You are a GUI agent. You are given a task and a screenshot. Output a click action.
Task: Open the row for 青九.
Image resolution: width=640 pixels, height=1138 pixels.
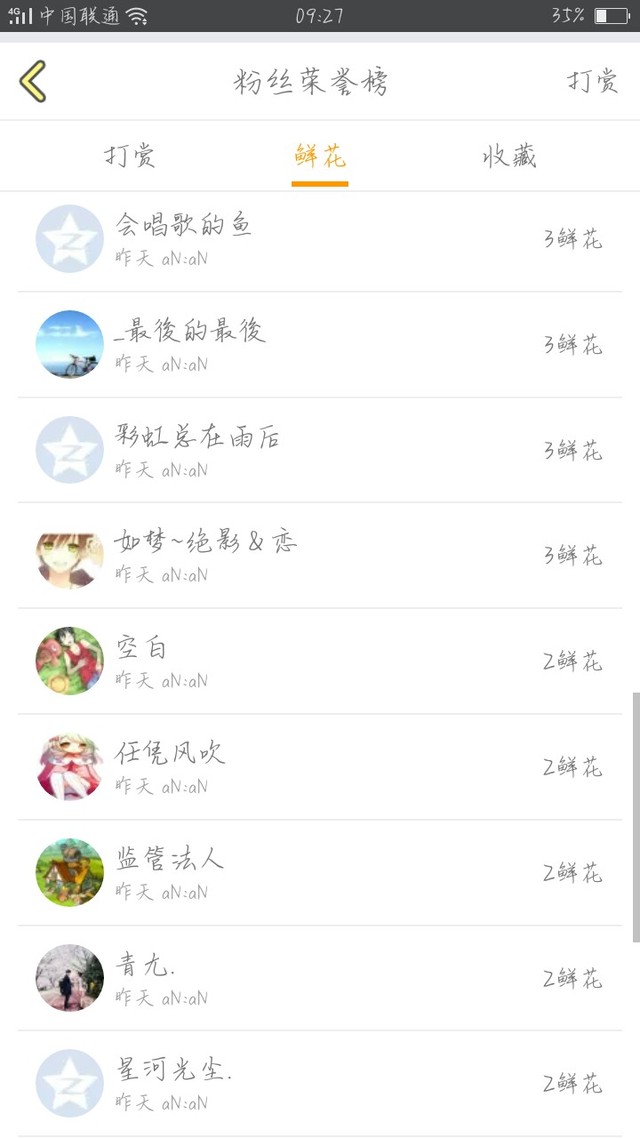[x=320, y=978]
